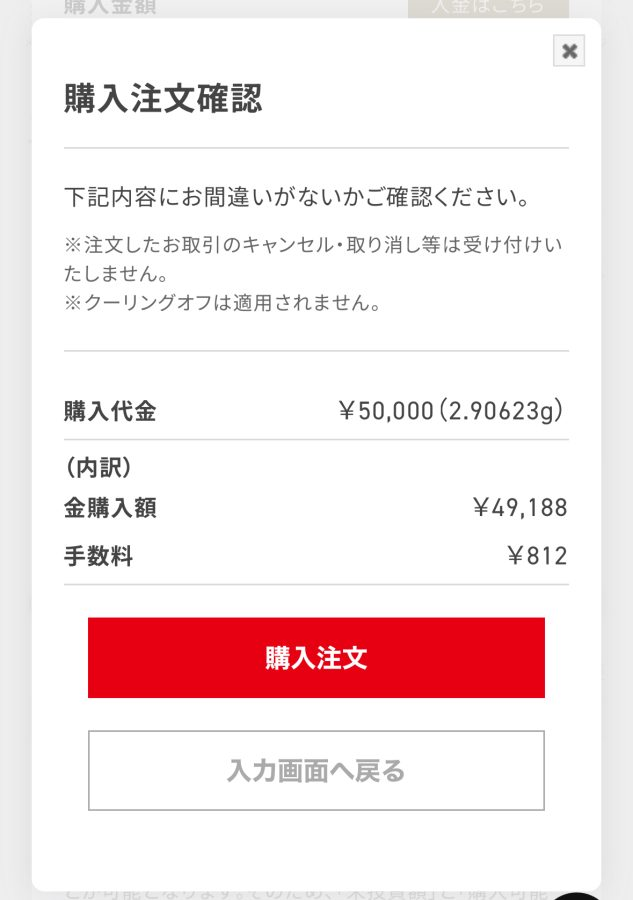Close the 購入注文確認 dialog
This screenshot has height=900, width=633.
[569, 51]
